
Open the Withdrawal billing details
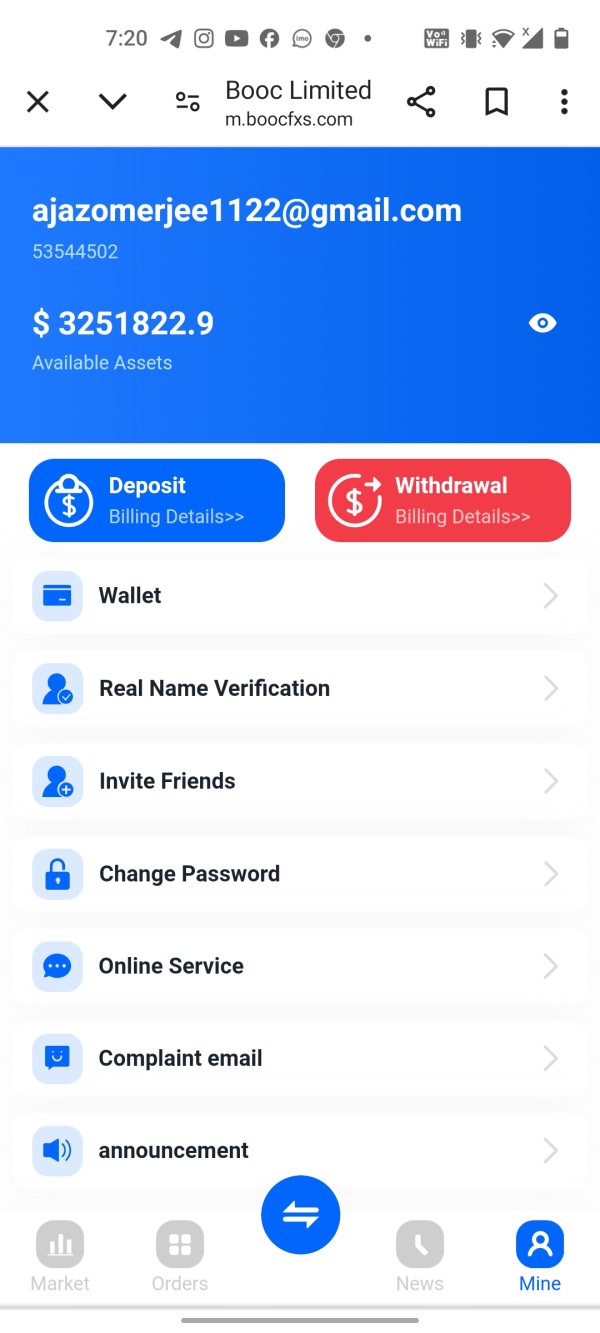click(443, 500)
